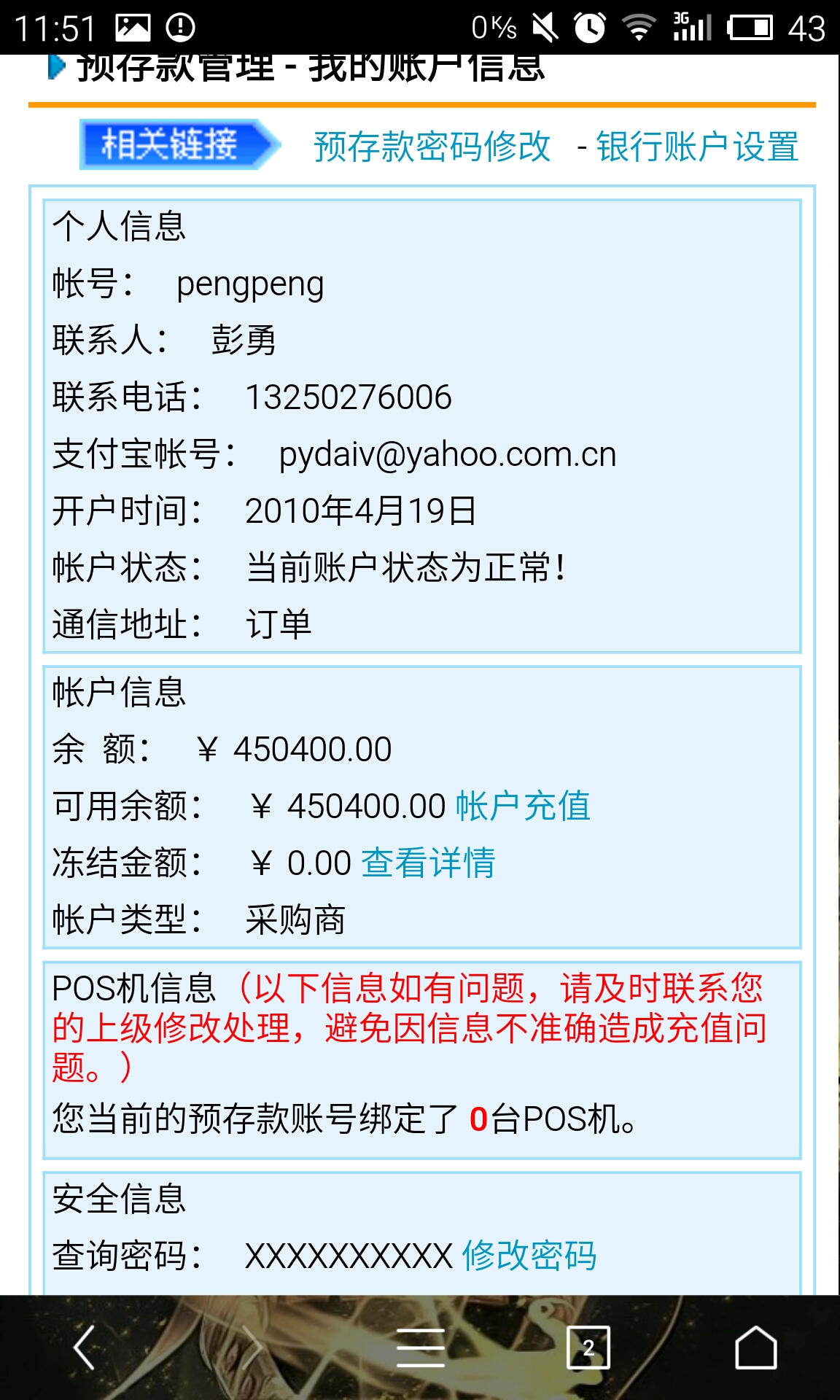Open the browser tabs switcher showing 2
The height and width of the screenshot is (1400, 840).
point(588,1347)
